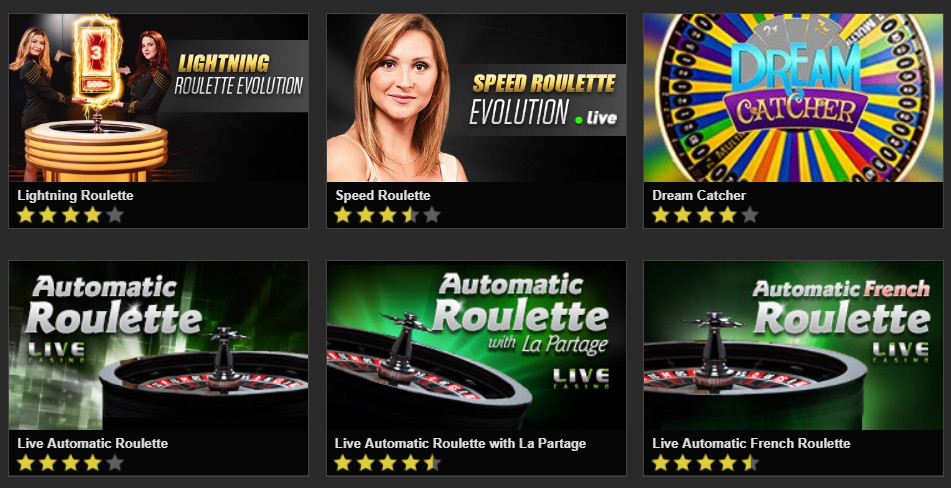The width and height of the screenshot is (951, 488).
Task: Select the Live Automatic Roulette tile
Action: point(158,346)
